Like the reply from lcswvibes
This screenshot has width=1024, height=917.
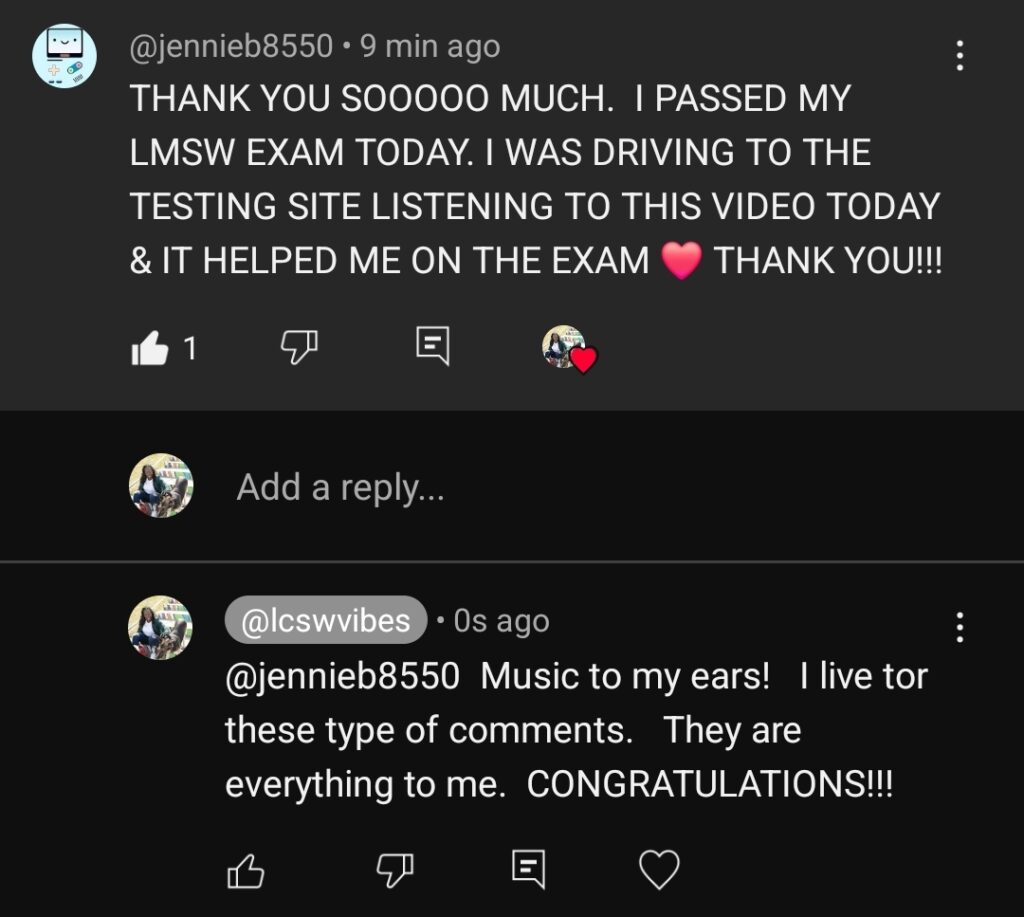pyautogui.click(x=246, y=869)
